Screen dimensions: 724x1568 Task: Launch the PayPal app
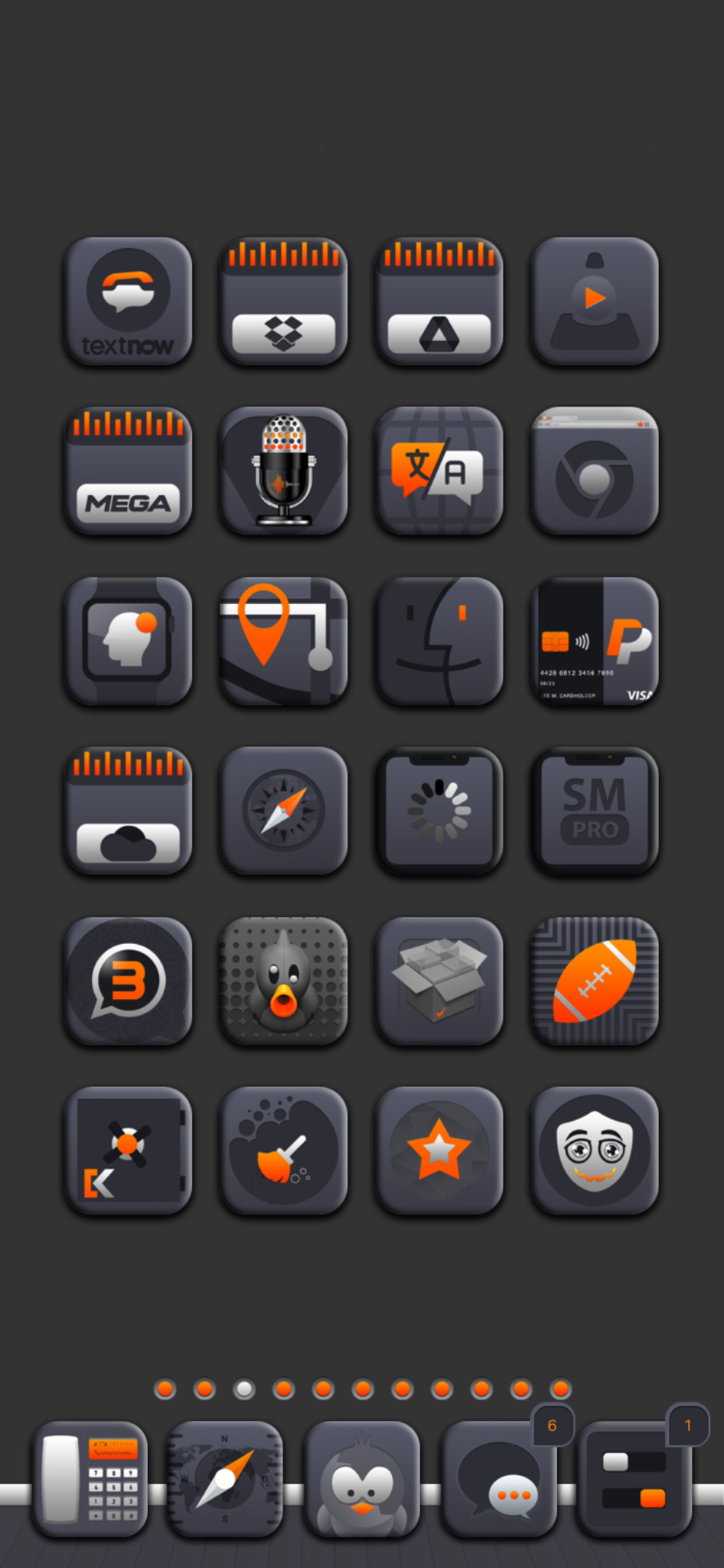coord(595,641)
